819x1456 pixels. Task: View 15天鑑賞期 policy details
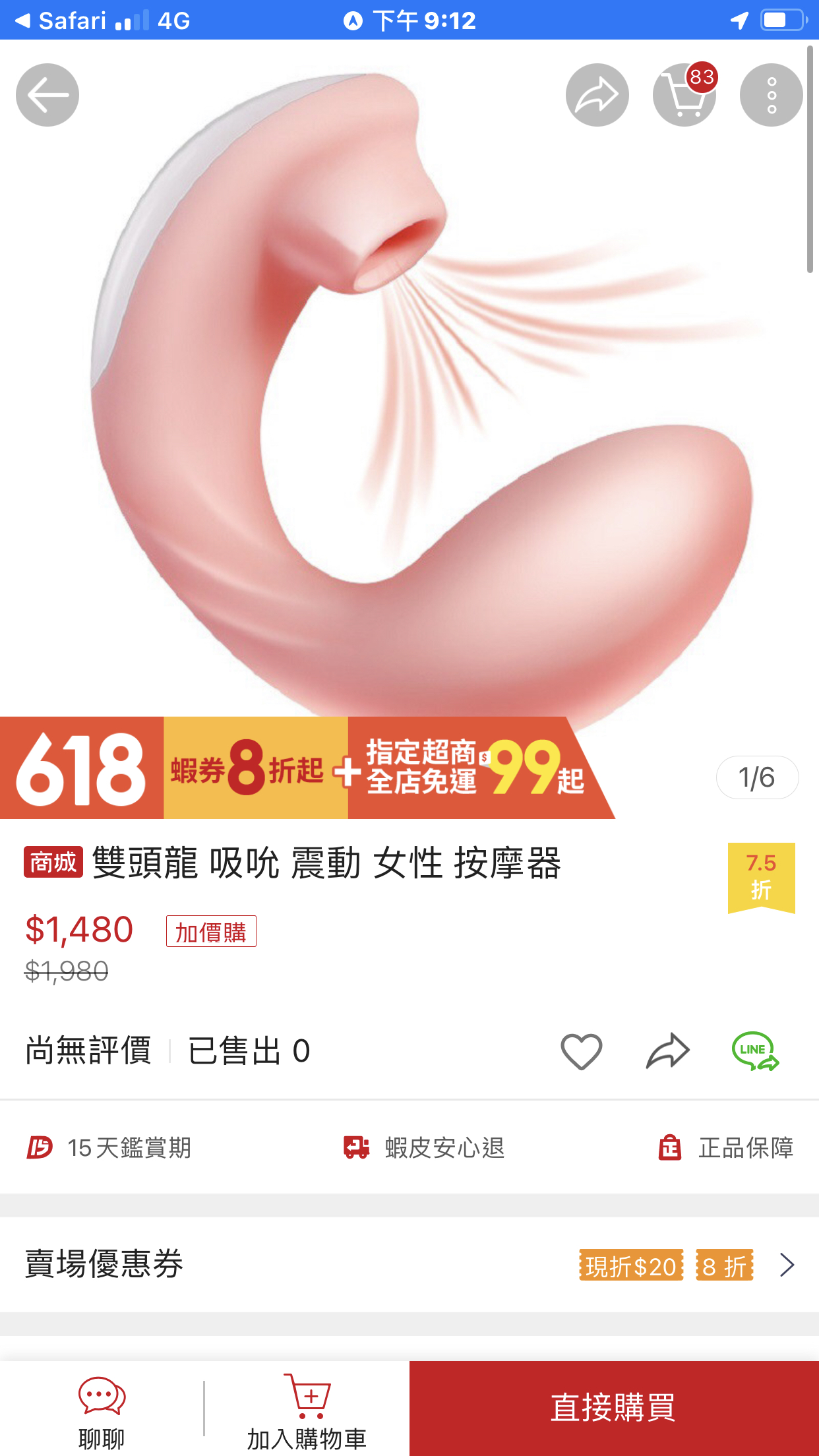pyautogui.click(x=109, y=1148)
